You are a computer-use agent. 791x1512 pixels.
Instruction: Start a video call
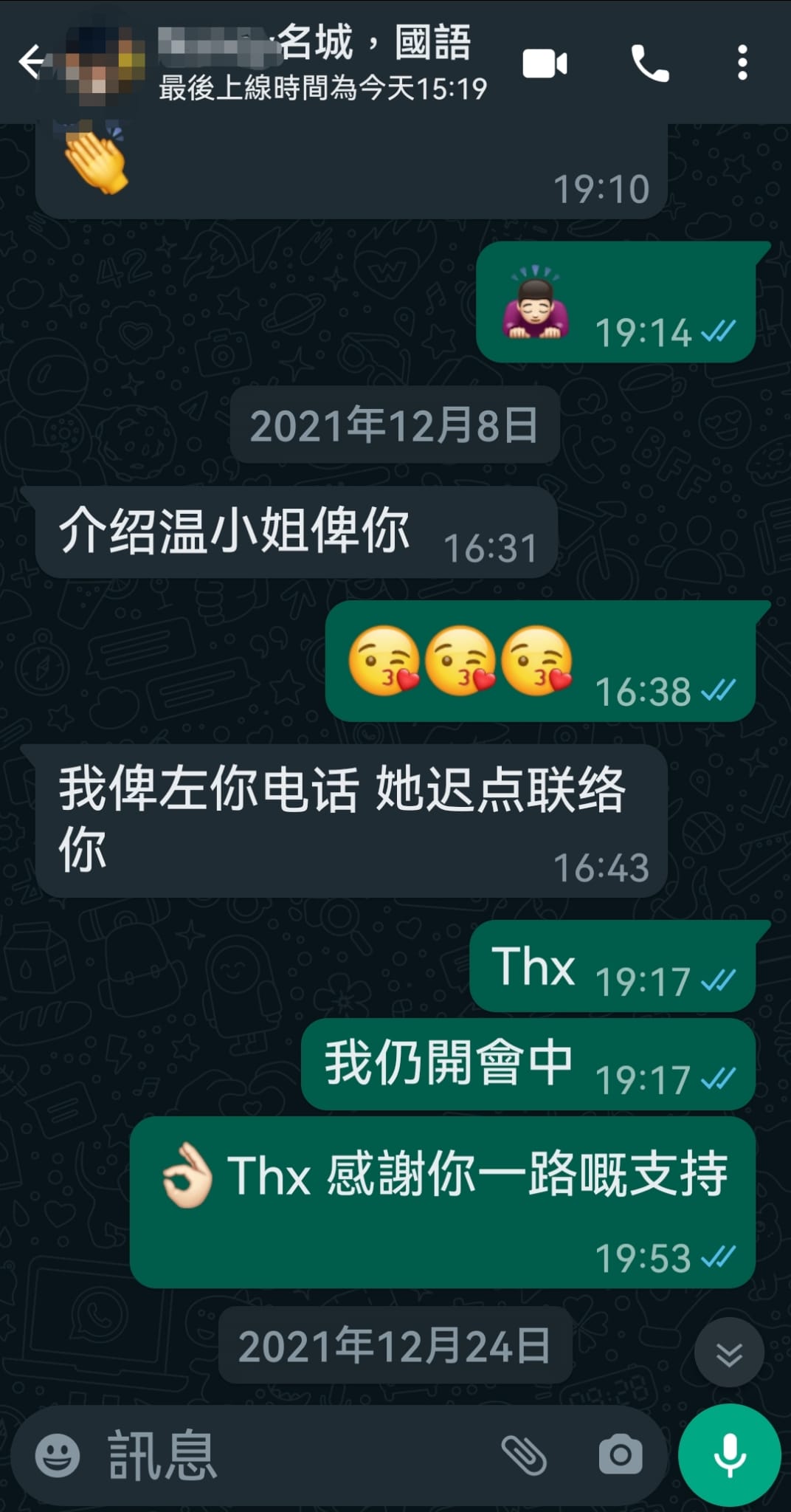pyautogui.click(x=545, y=63)
